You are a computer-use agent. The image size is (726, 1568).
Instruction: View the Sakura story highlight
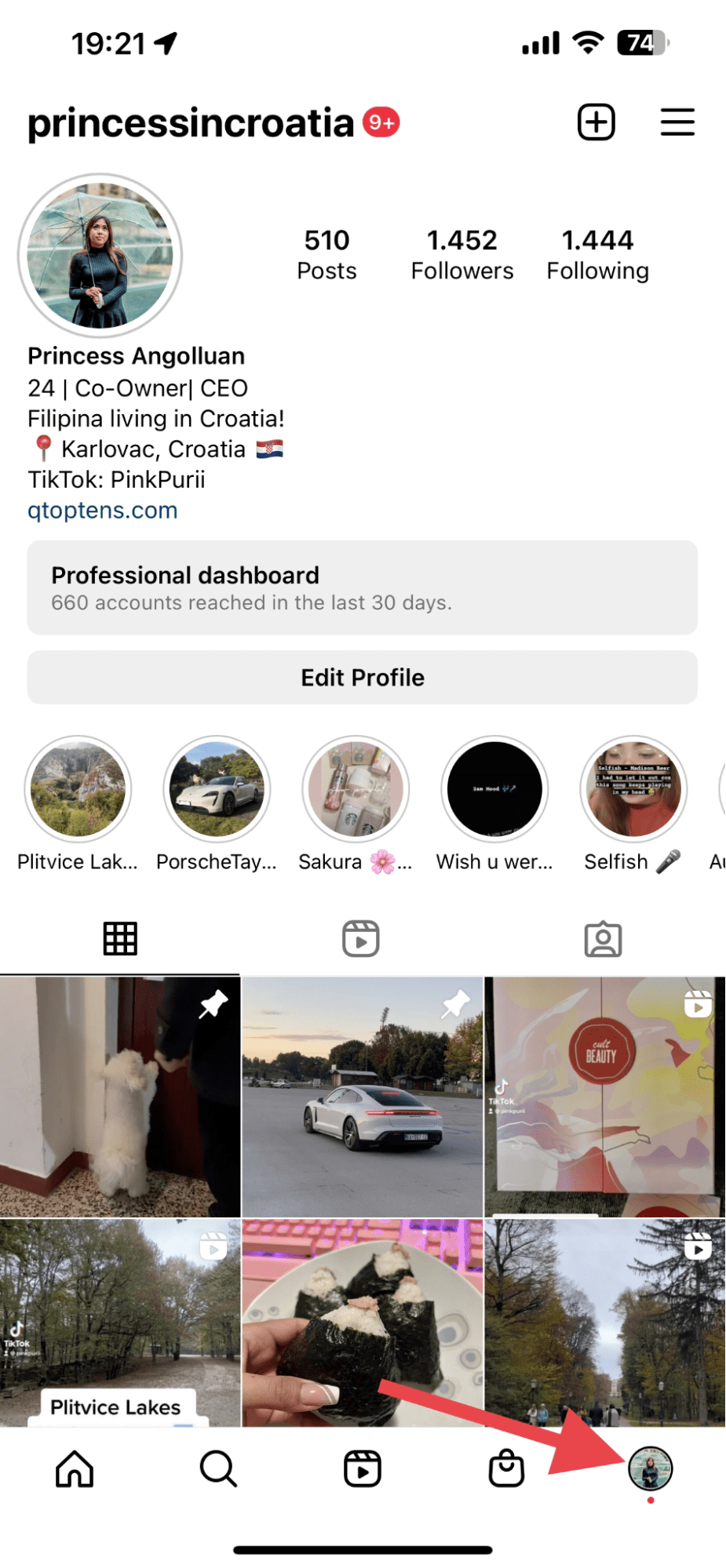[x=356, y=789]
